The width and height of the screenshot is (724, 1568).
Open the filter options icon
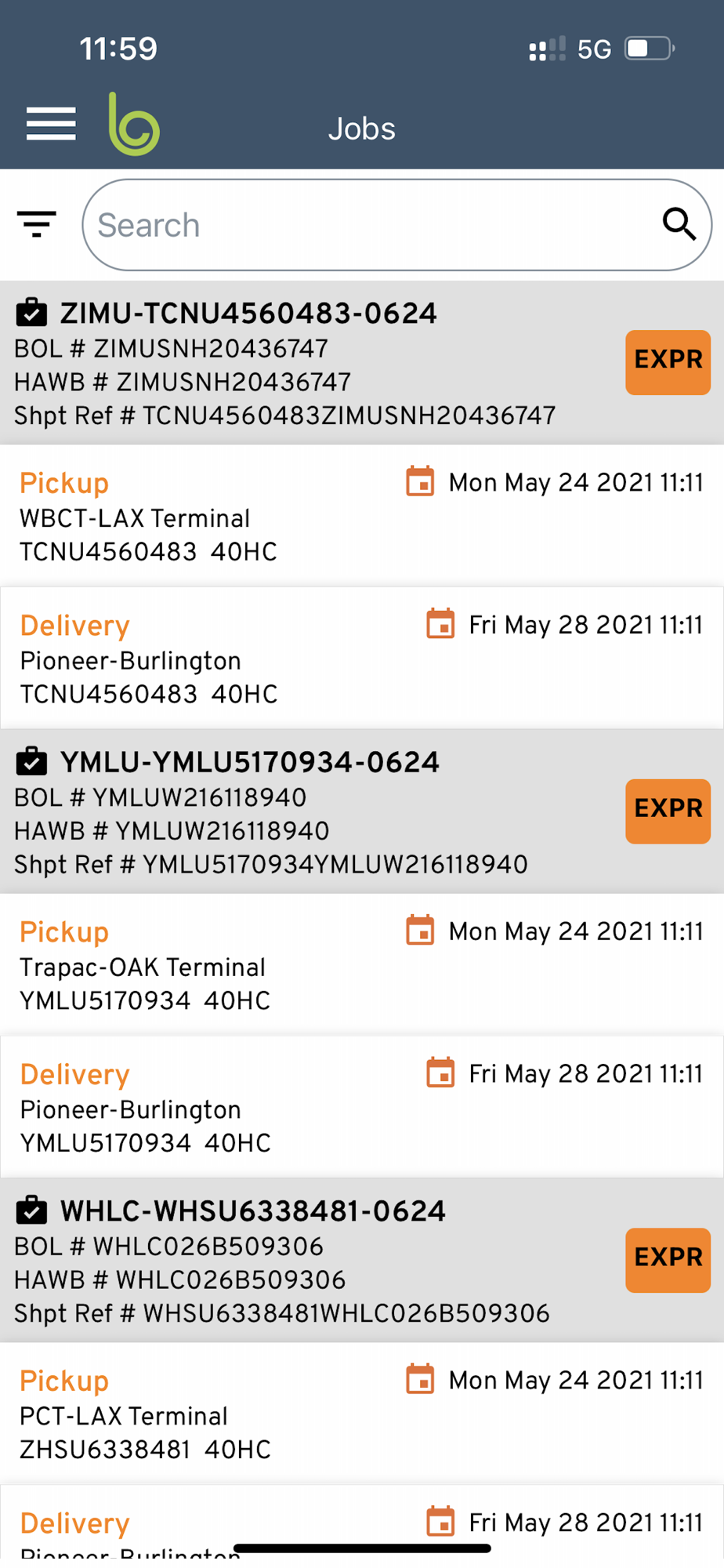point(37,224)
